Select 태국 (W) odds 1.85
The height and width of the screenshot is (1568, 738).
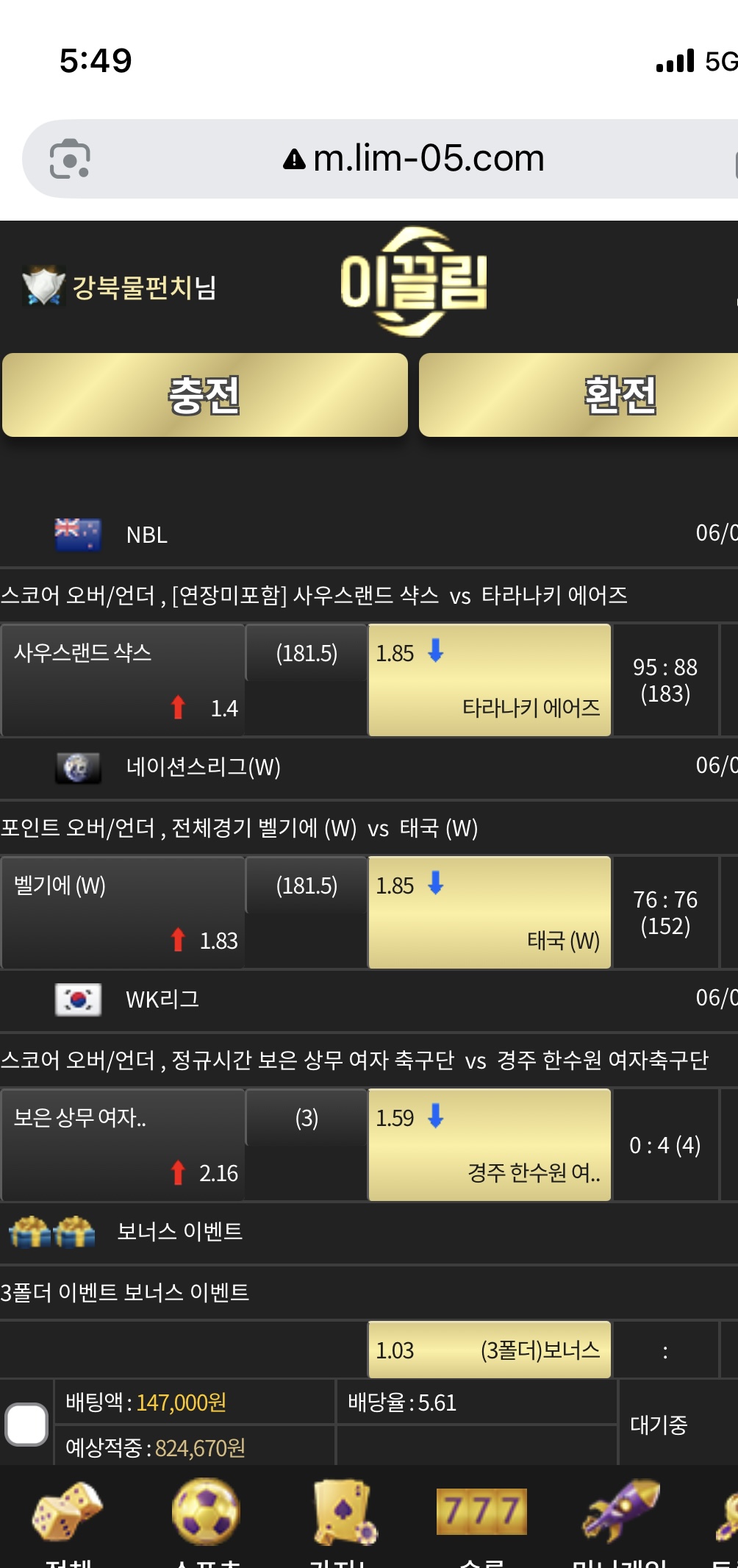489,912
